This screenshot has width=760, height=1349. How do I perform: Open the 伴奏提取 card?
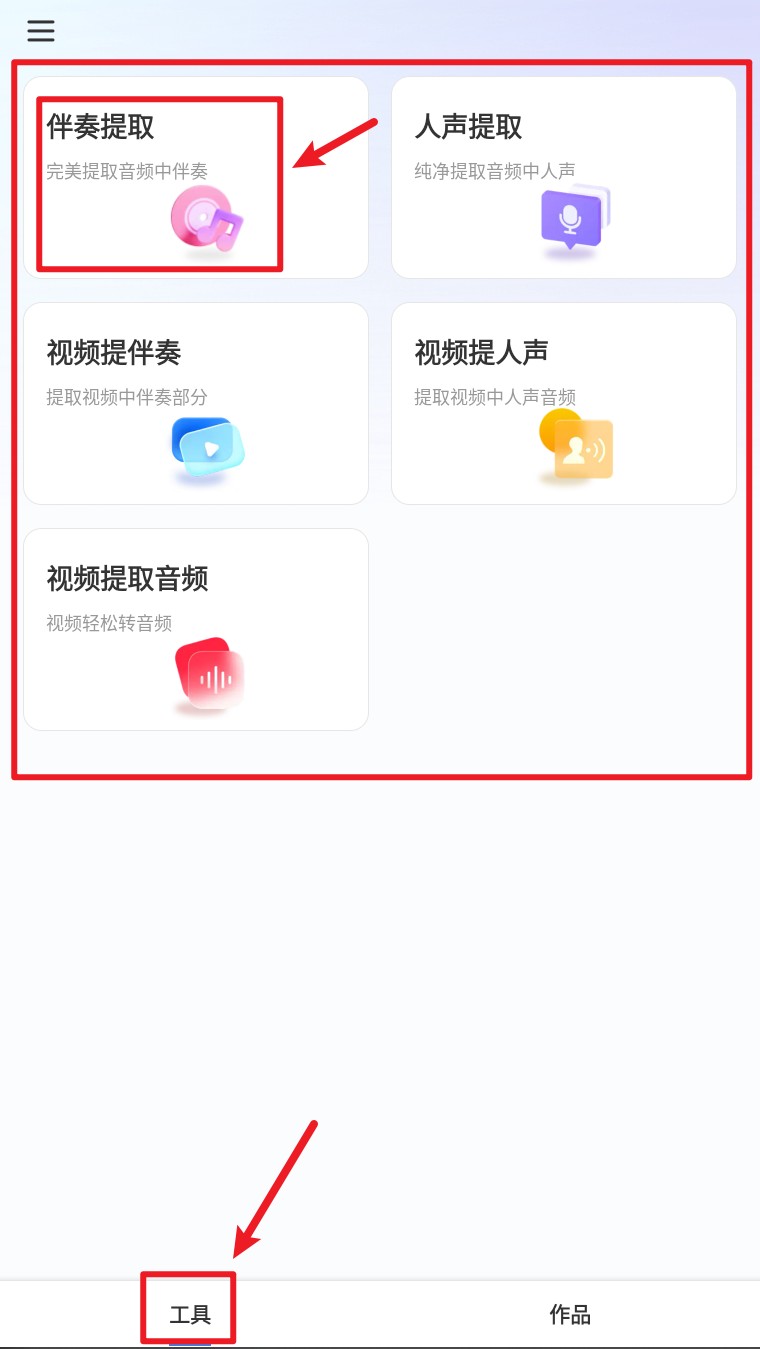pos(196,178)
